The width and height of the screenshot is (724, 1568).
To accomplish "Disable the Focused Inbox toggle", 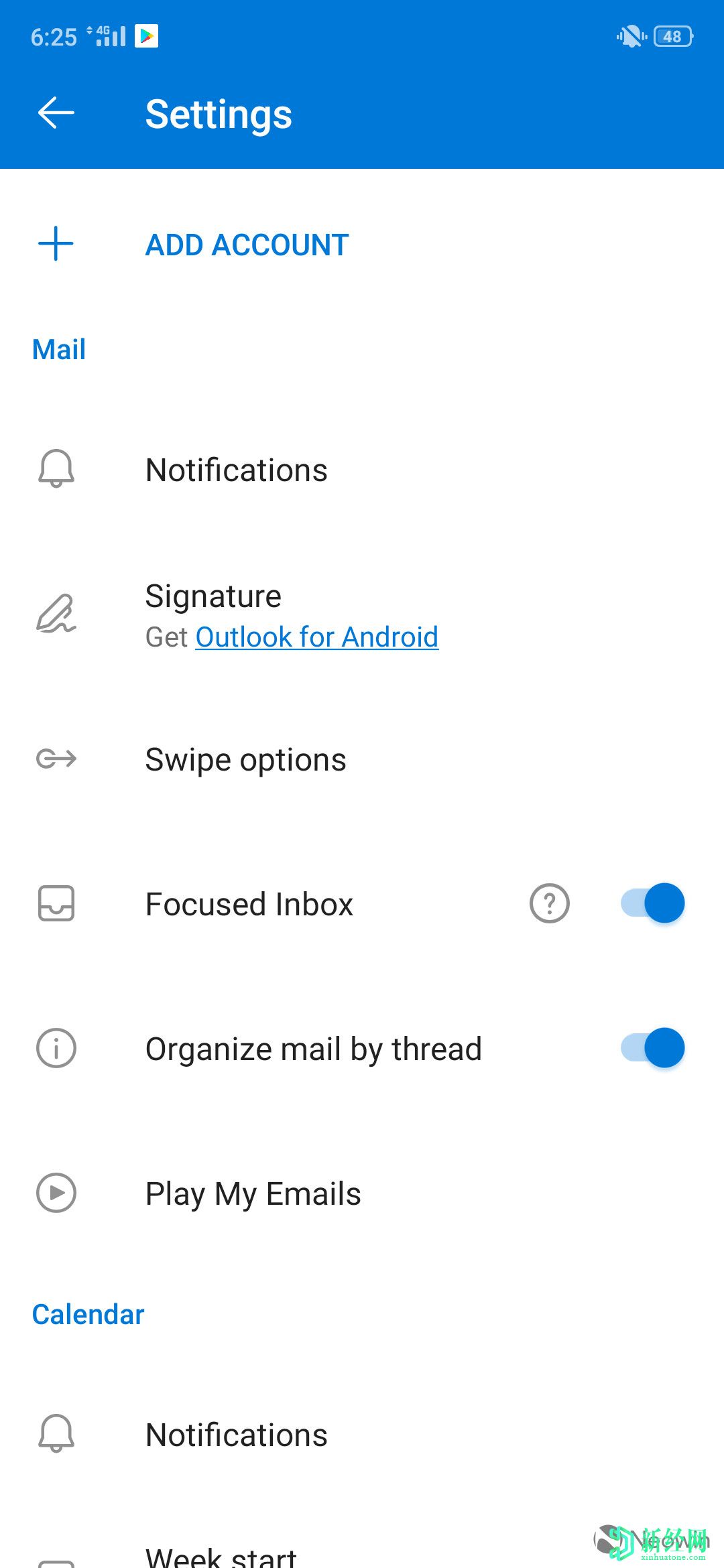I will click(651, 904).
